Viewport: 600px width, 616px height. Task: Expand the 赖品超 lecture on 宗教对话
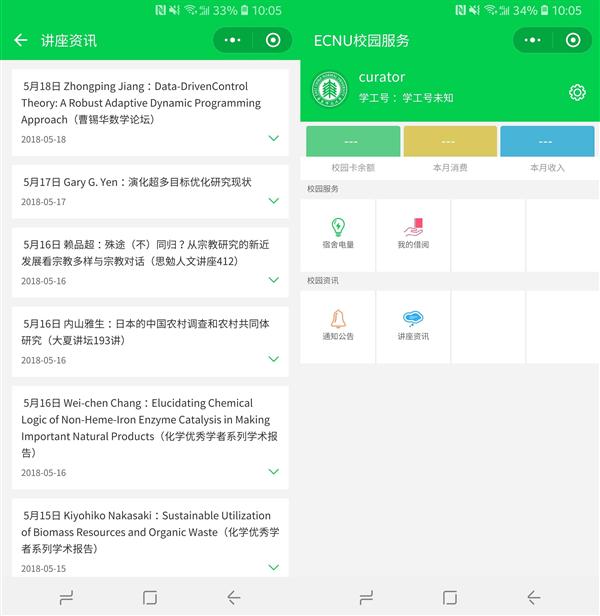pos(273,280)
